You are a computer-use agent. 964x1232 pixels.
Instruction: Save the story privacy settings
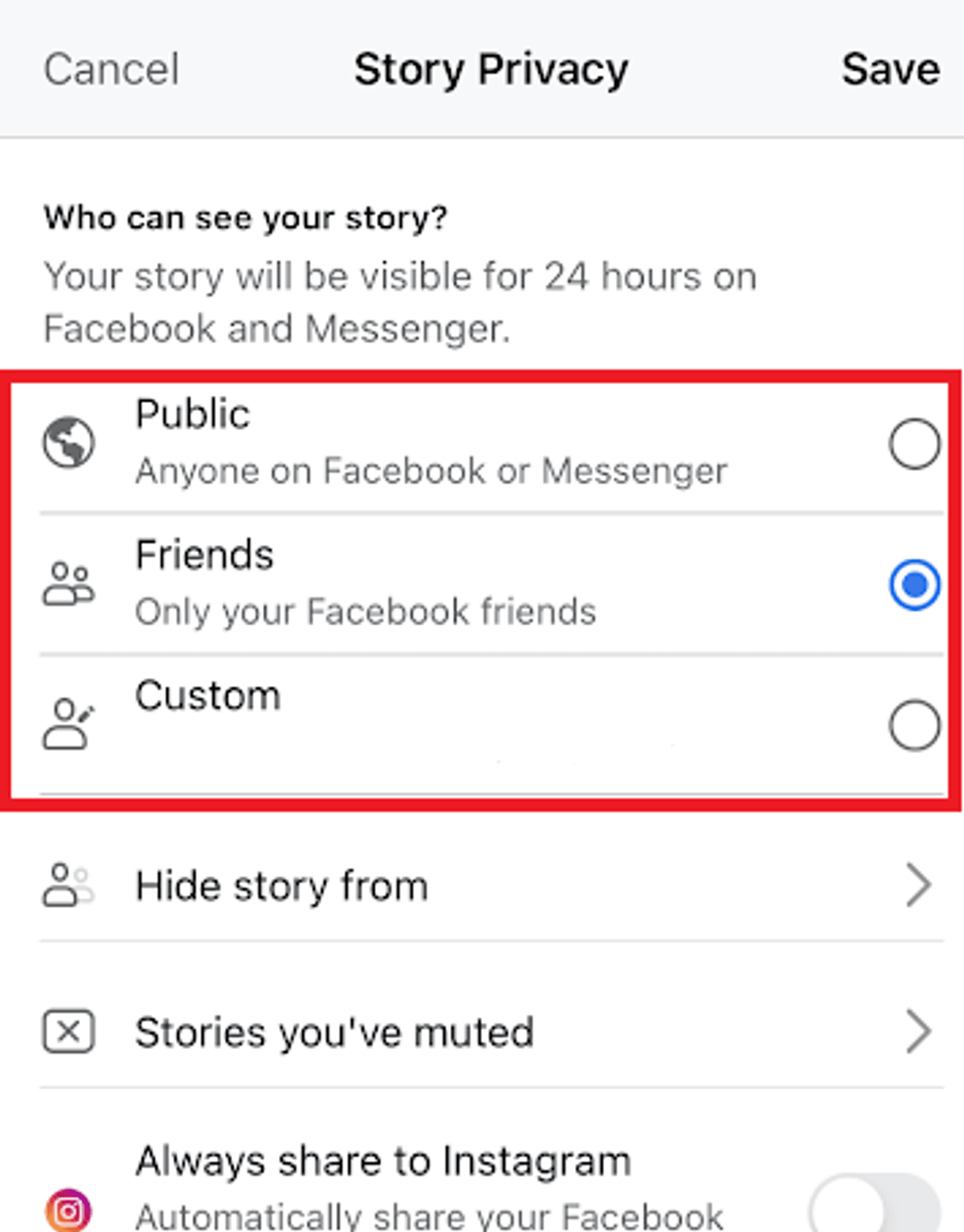coord(890,70)
